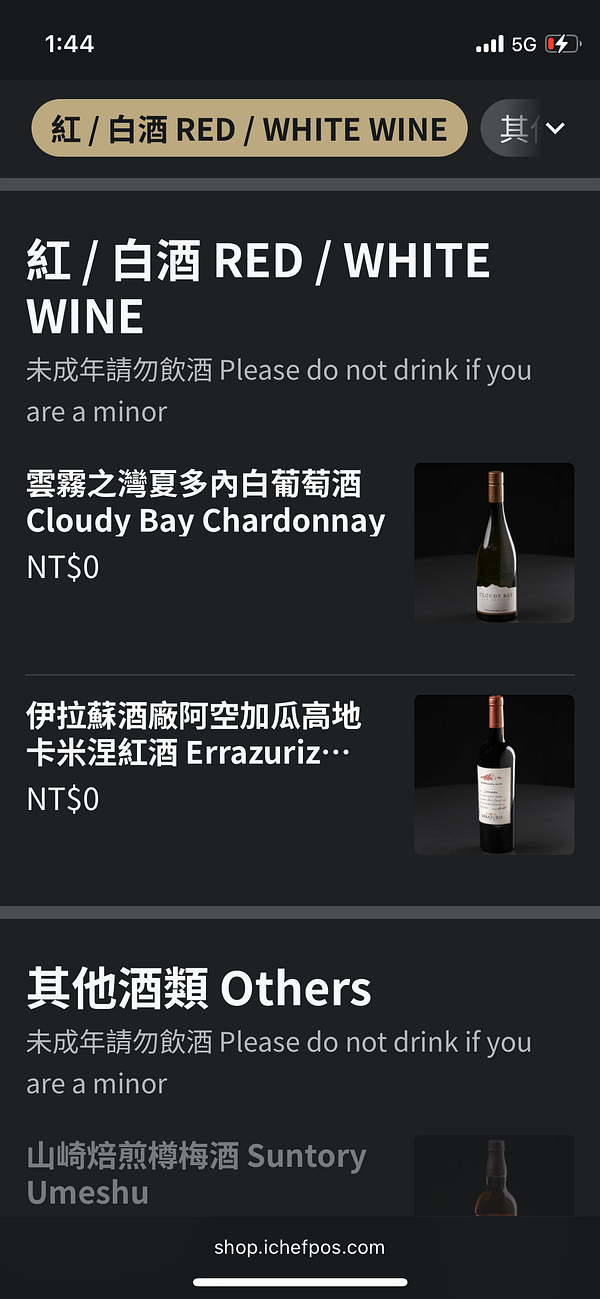Switch to the partially hidden 其他 category chip
Image resolution: width=600 pixels, height=1299 pixels.
[511, 128]
